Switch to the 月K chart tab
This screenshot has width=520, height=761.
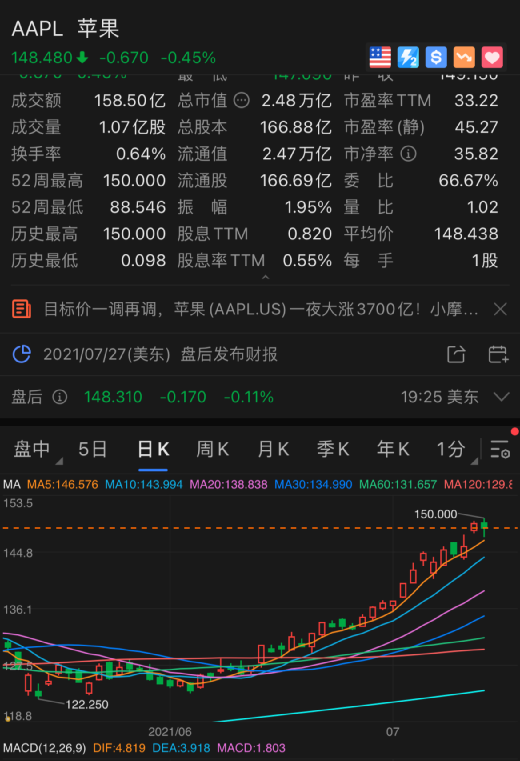tap(273, 449)
